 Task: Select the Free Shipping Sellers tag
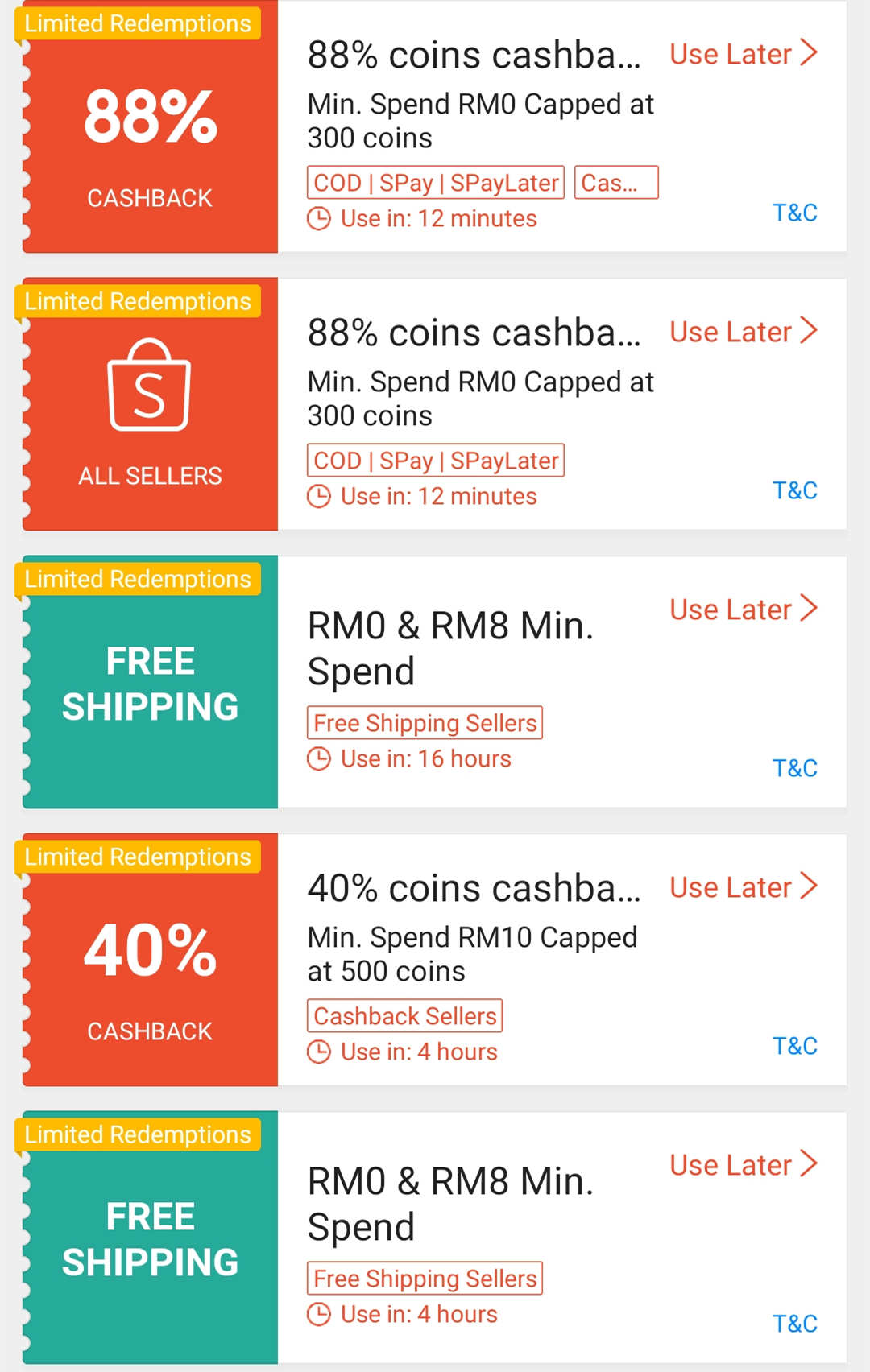point(424,722)
